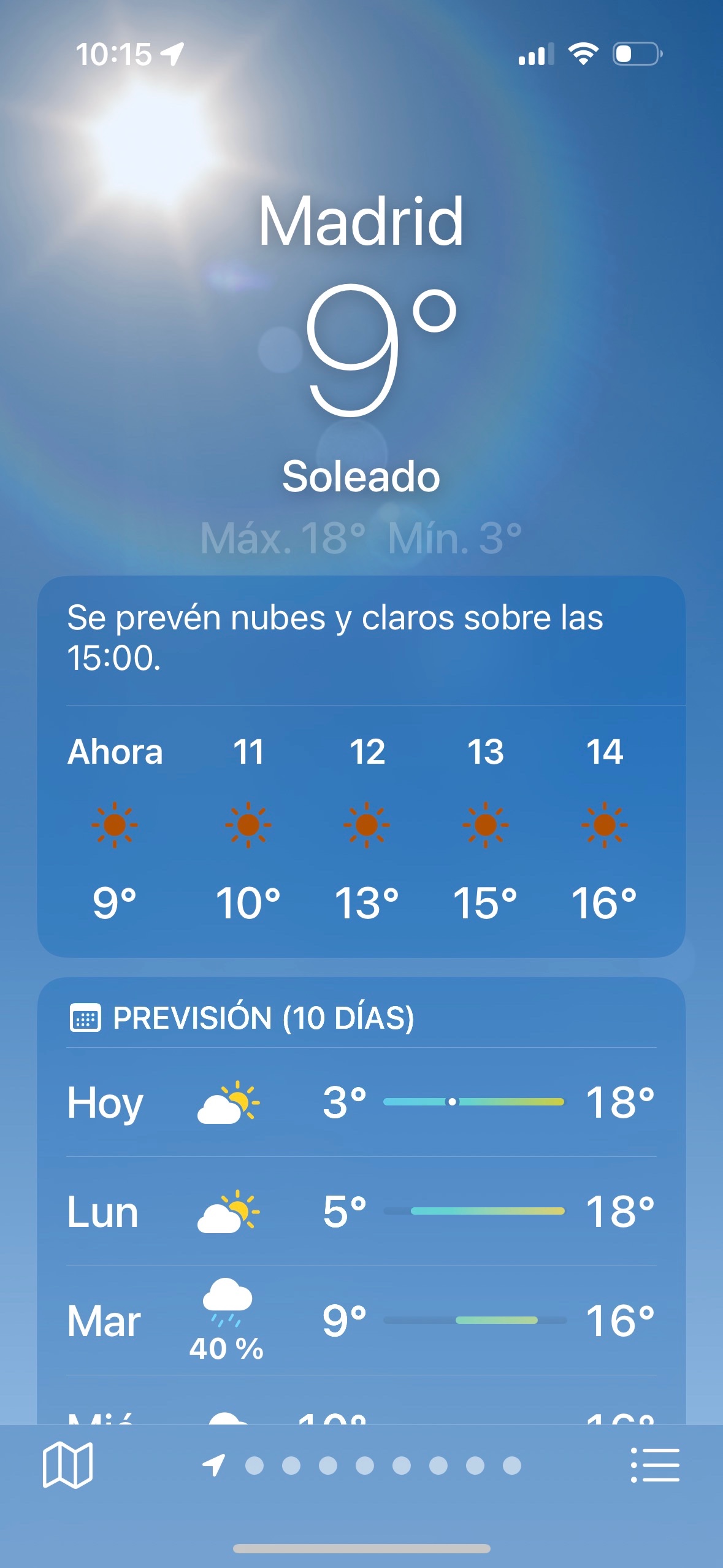Screen dimensions: 723x1568
Task: Open the saved cities list
Action: click(x=655, y=1465)
